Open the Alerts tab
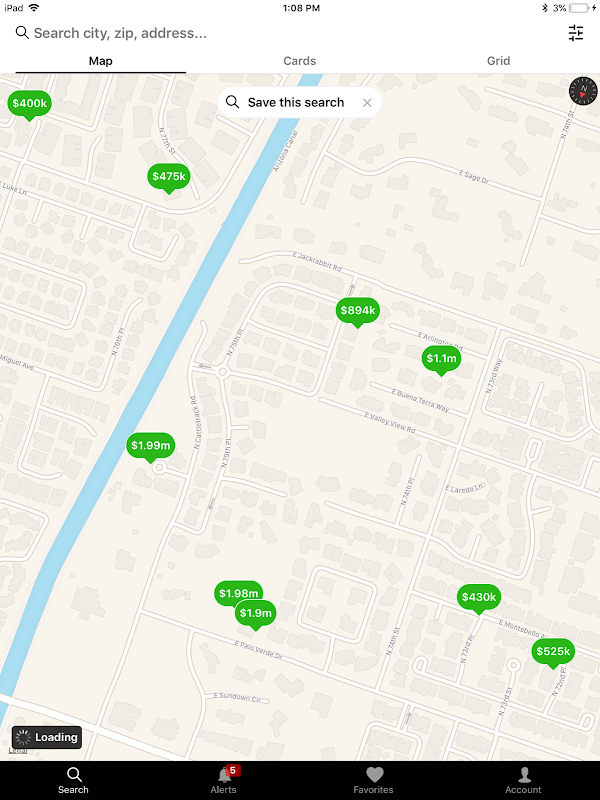 224,780
